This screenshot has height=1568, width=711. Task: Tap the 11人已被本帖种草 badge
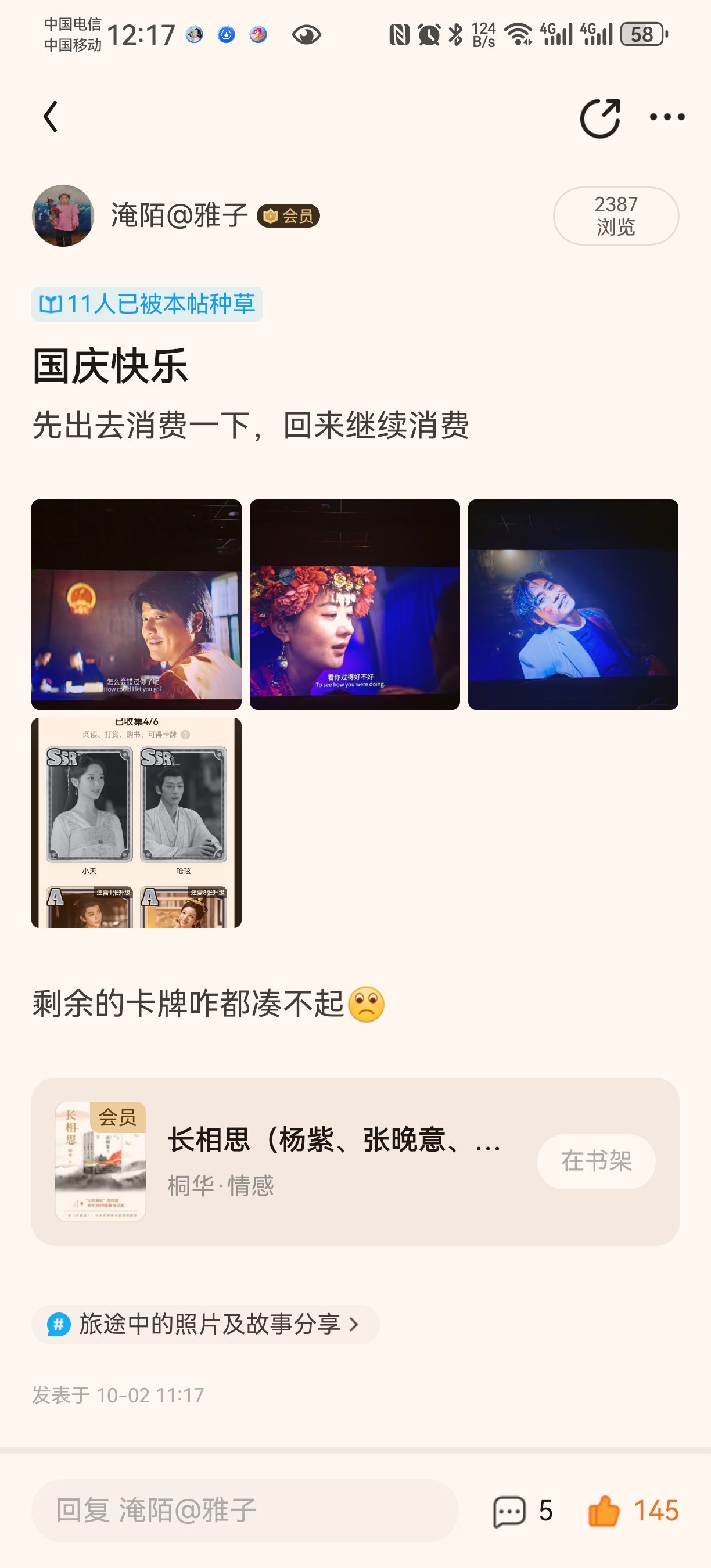click(148, 304)
